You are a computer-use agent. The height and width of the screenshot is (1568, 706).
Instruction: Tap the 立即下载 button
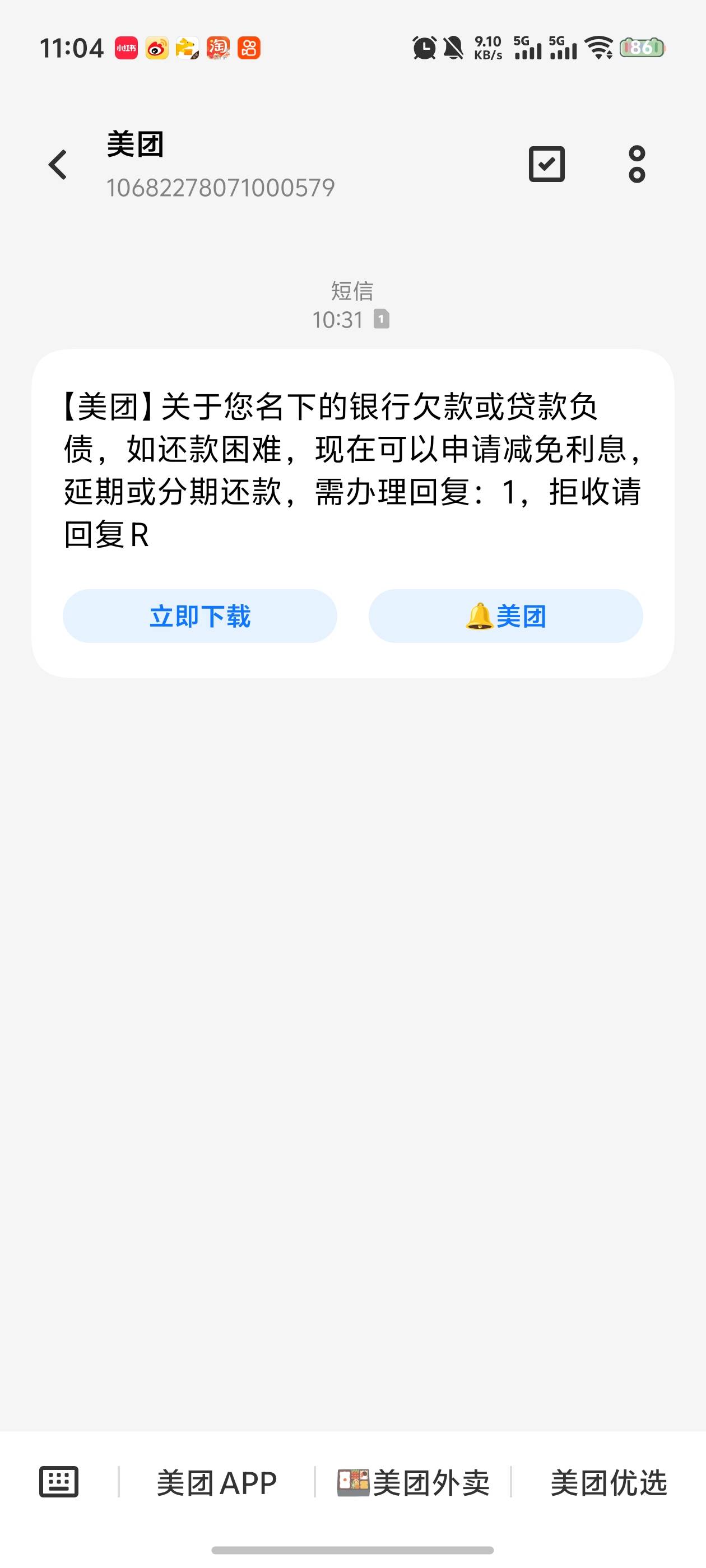point(200,616)
